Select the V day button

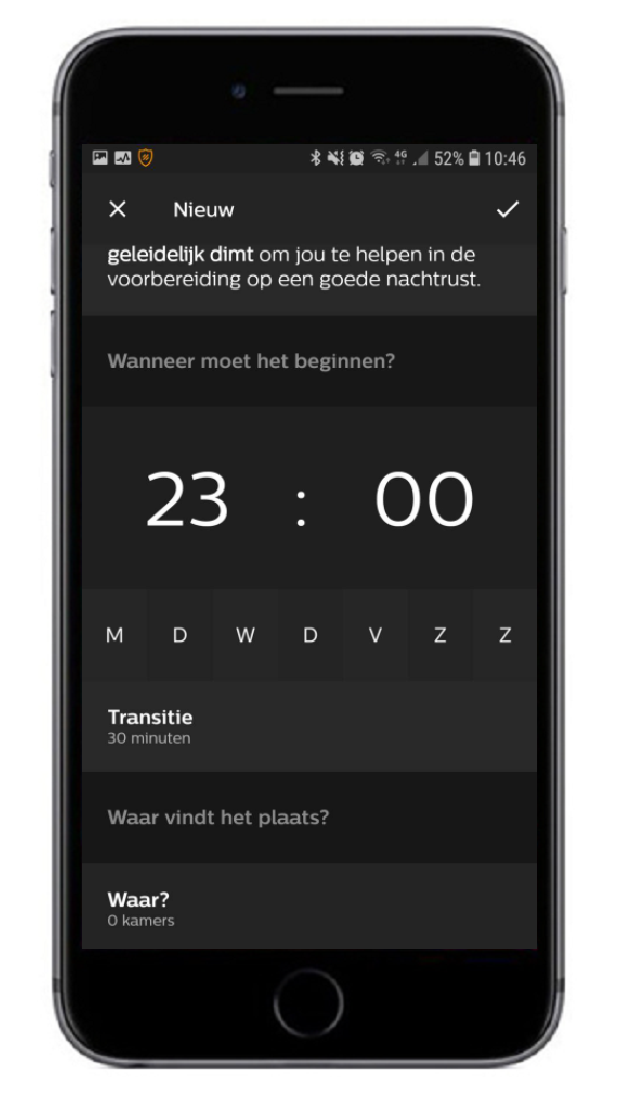pyautogui.click(x=375, y=635)
